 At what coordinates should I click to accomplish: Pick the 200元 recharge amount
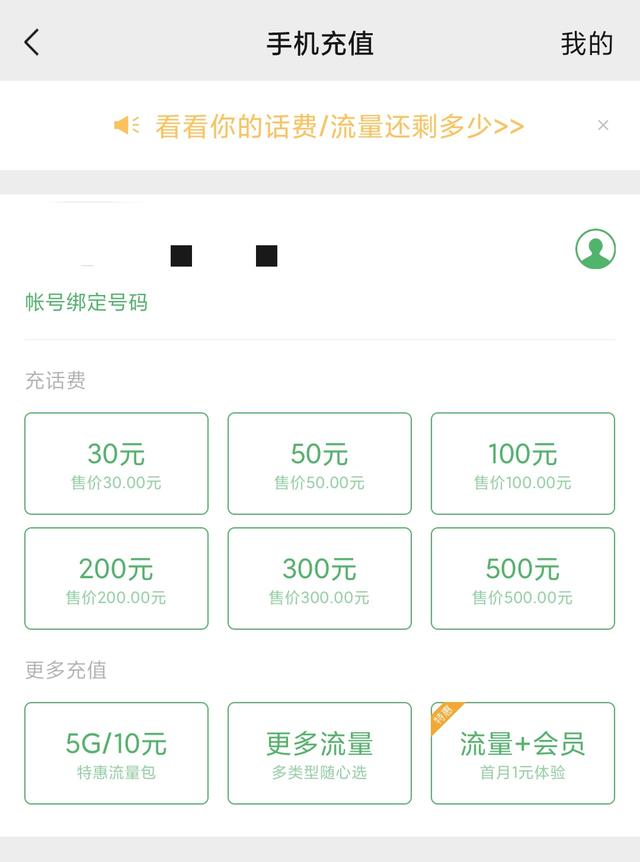(116, 579)
